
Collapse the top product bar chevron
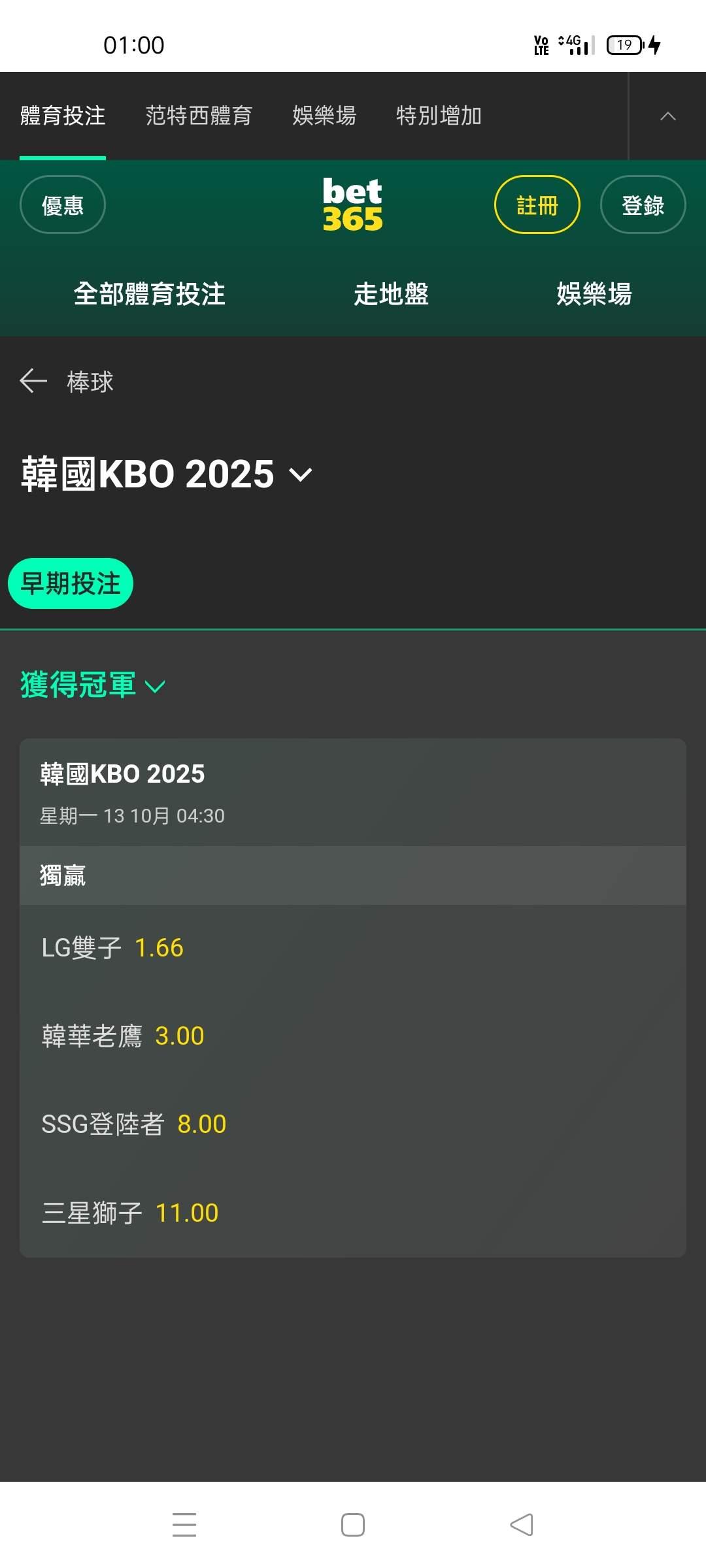pos(667,116)
